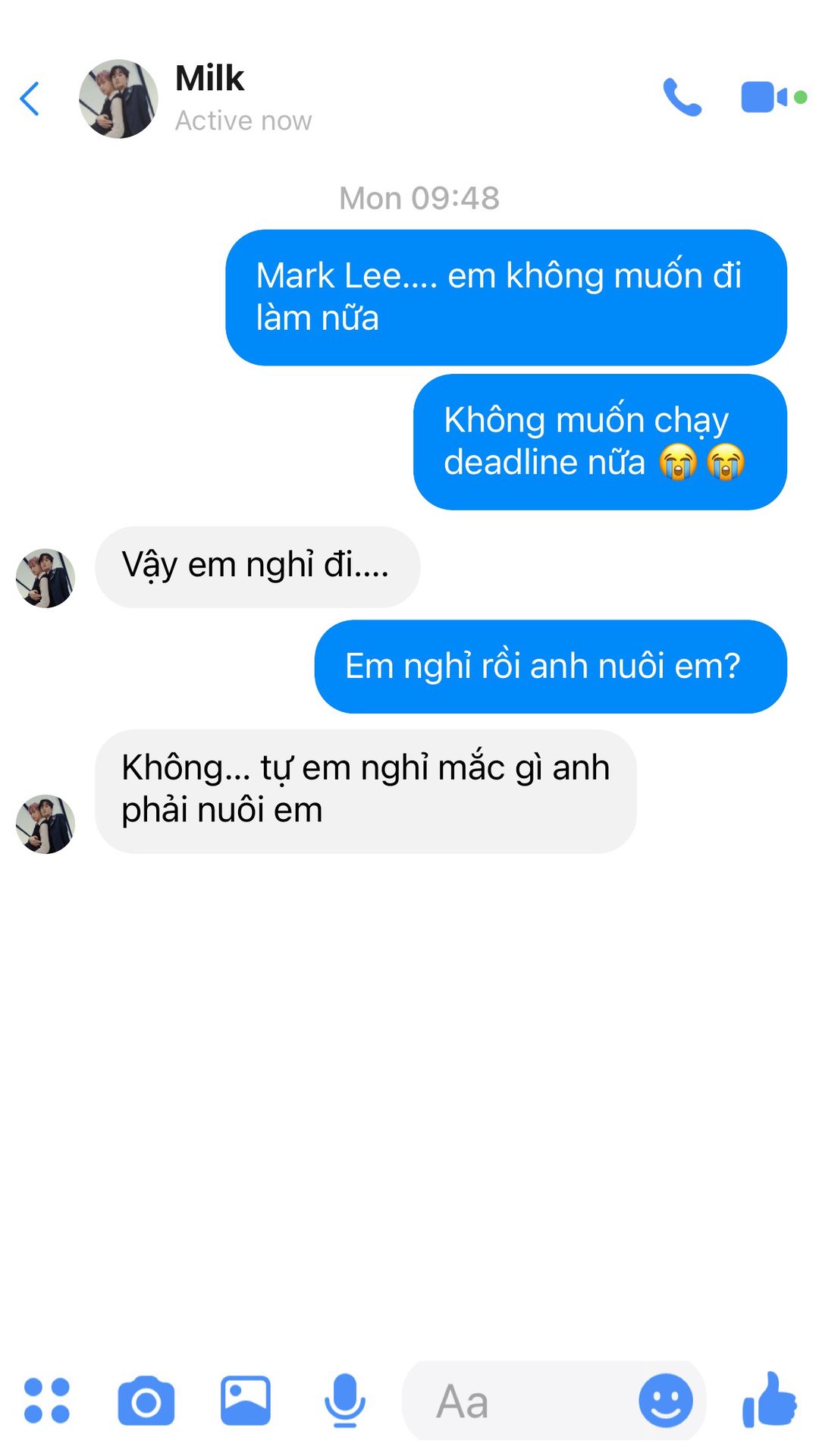This screenshot has width=819, height=1456.
Task: Open Milk's profile from the header
Action: [x=118, y=99]
